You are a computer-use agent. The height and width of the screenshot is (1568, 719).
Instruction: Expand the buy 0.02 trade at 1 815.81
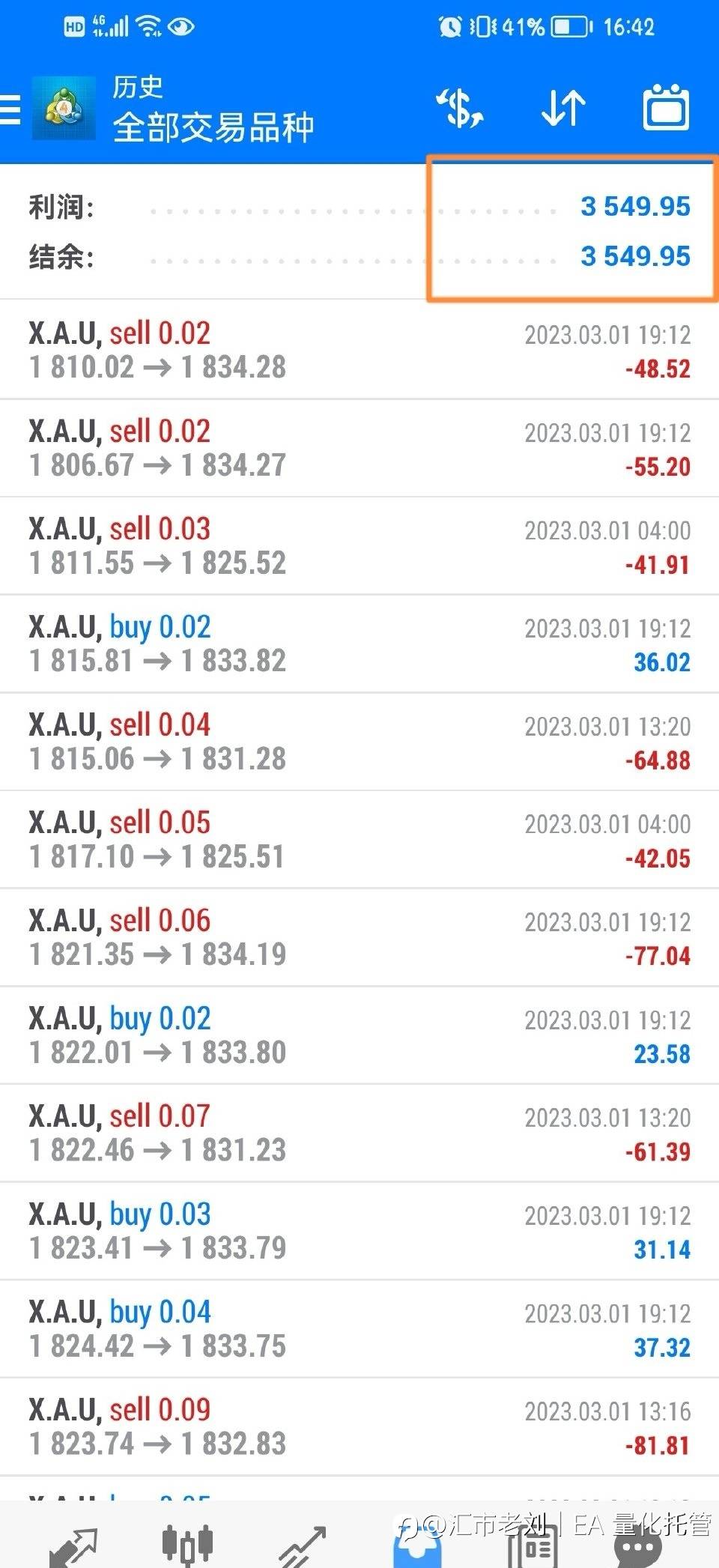(359, 644)
